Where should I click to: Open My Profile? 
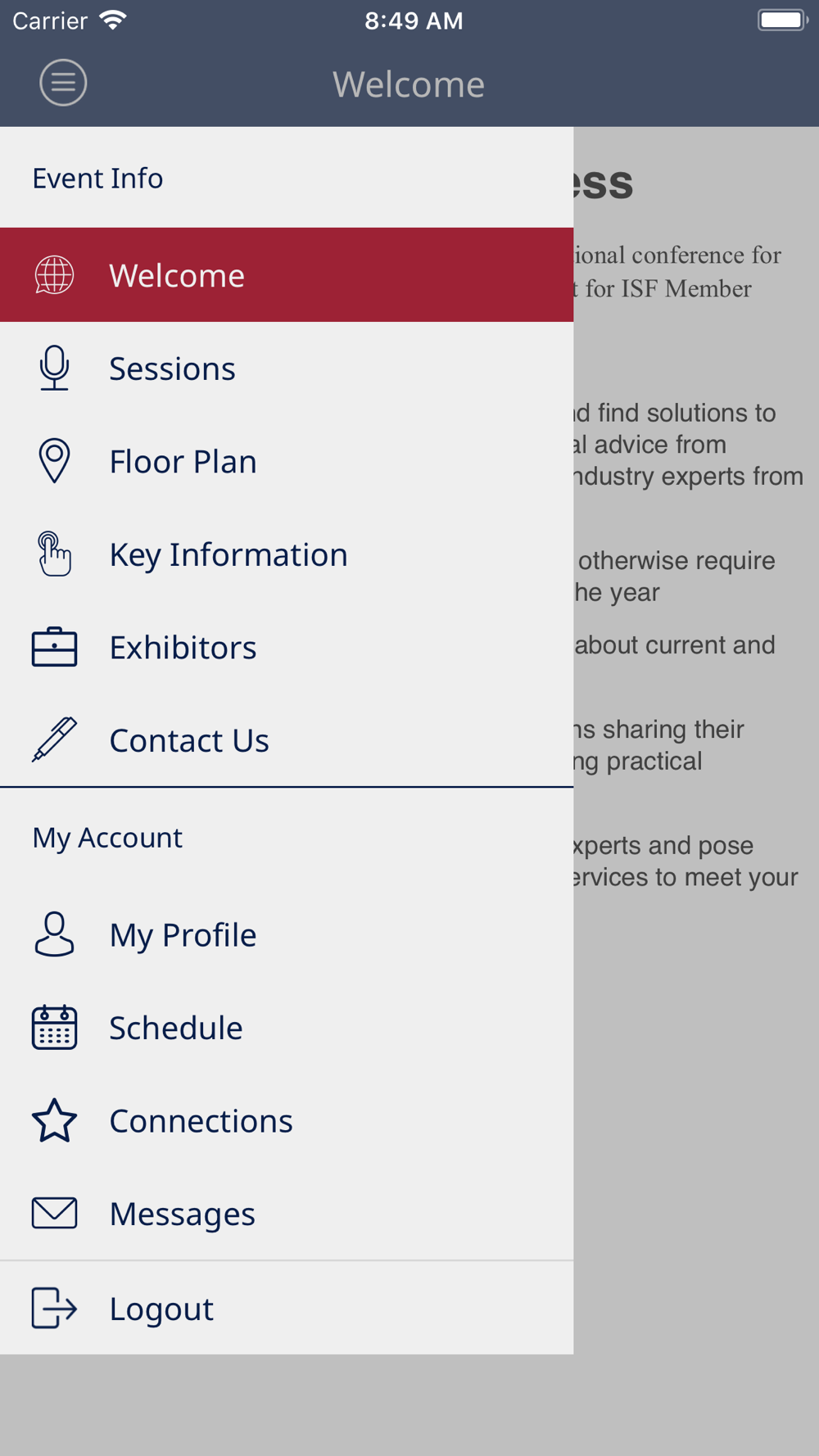pyautogui.click(x=287, y=934)
